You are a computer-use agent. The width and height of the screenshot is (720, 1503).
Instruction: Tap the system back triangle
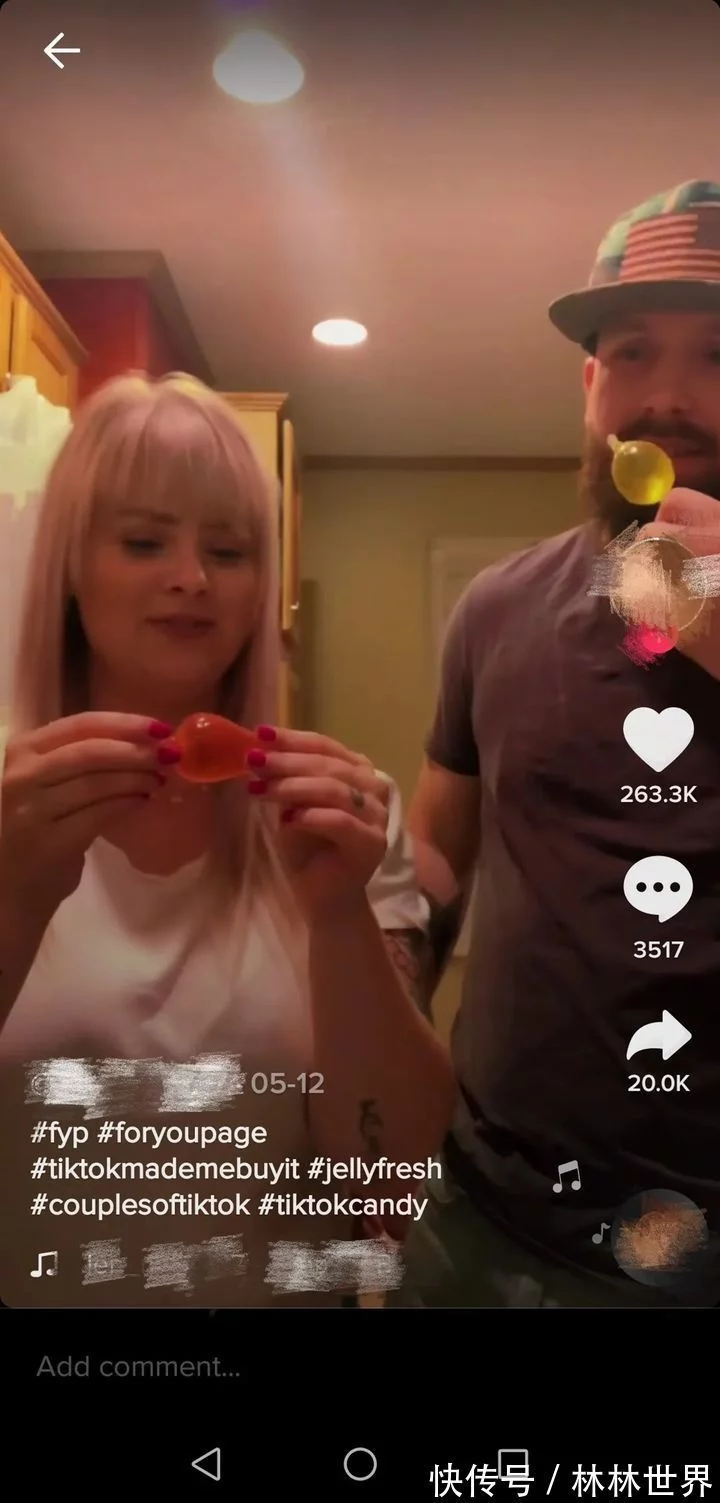click(206, 1464)
